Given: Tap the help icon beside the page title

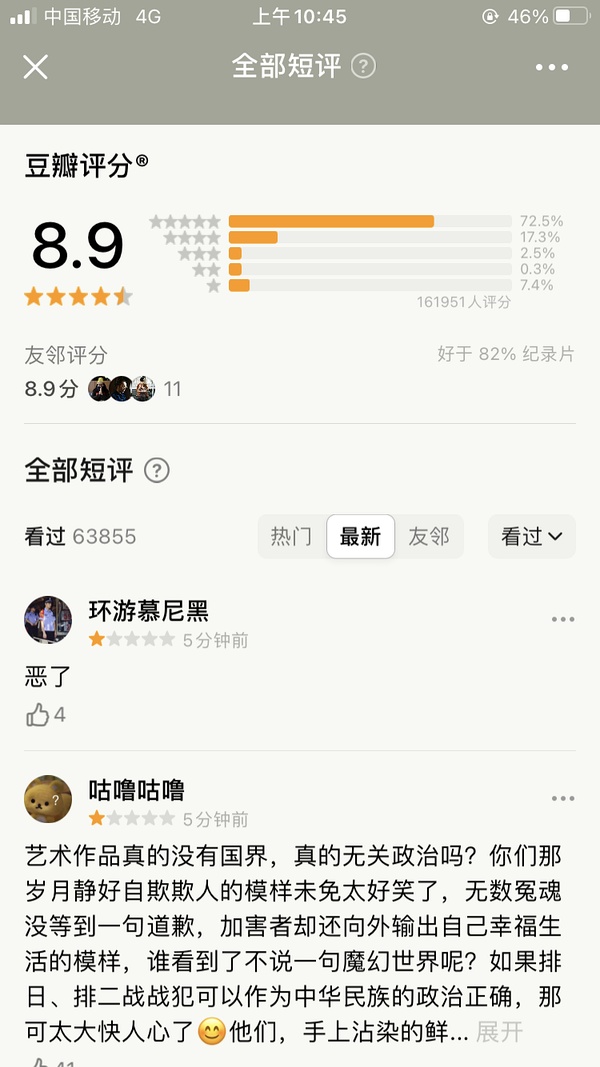Looking at the screenshot, I should point(364,67).
